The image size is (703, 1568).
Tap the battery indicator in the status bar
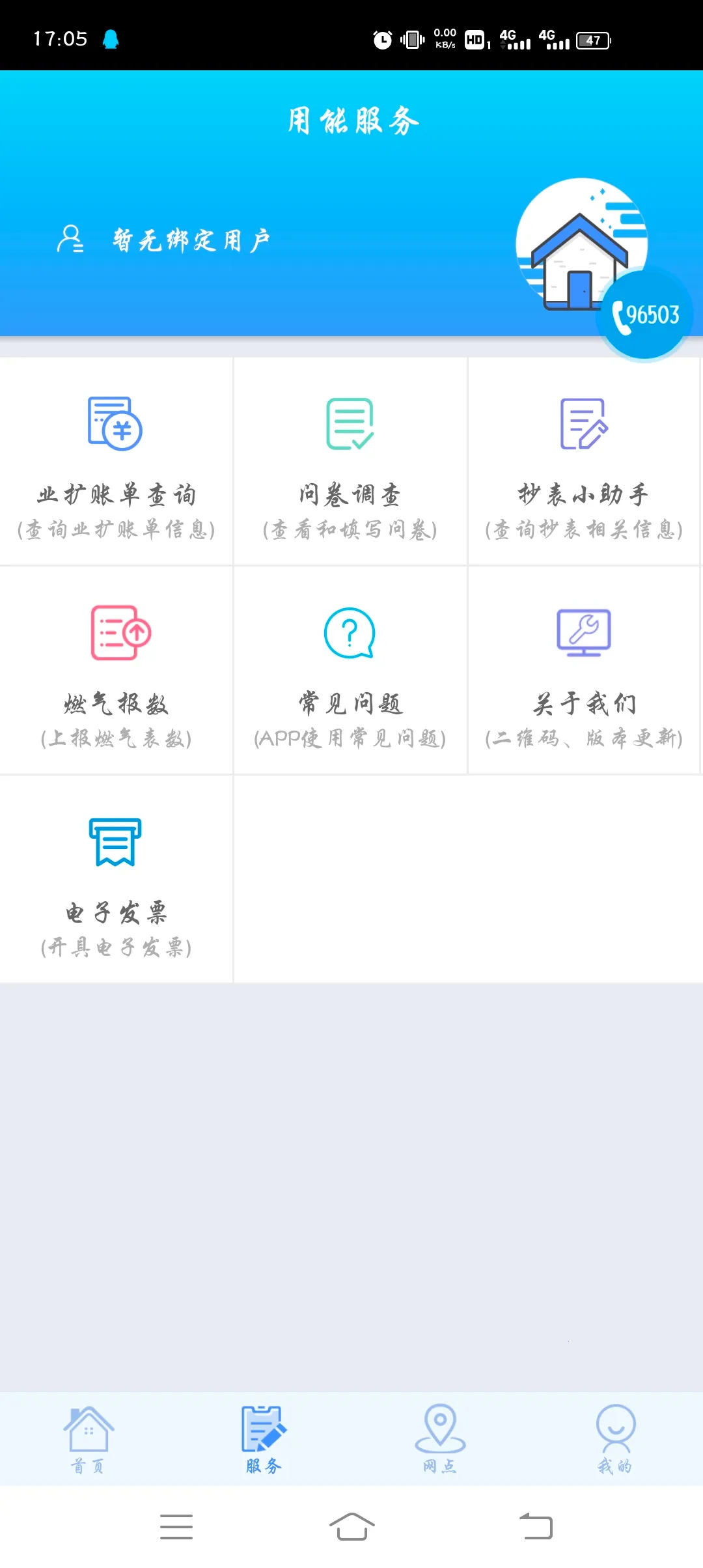coord(591,40)
